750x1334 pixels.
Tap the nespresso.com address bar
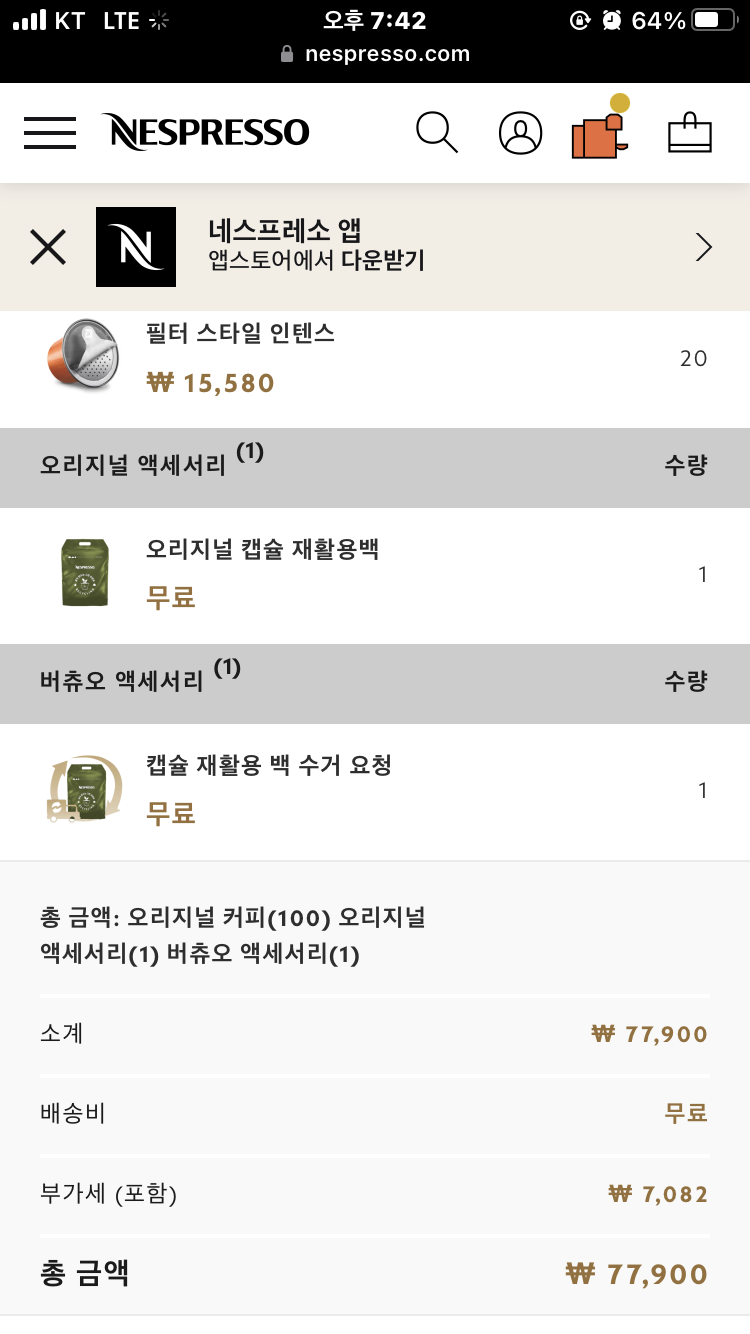click(375, 54)
